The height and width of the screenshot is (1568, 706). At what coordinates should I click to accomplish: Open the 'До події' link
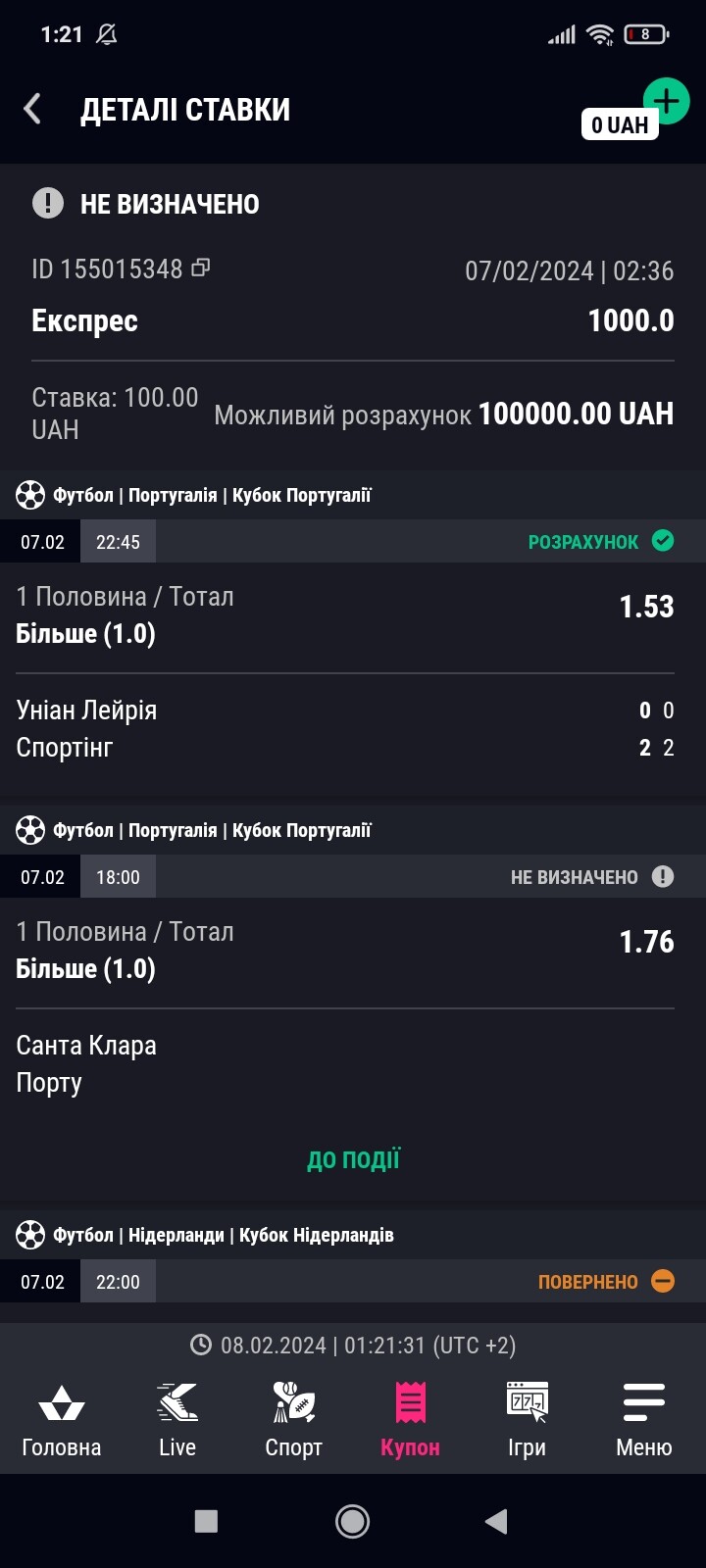coord(353,1159)
